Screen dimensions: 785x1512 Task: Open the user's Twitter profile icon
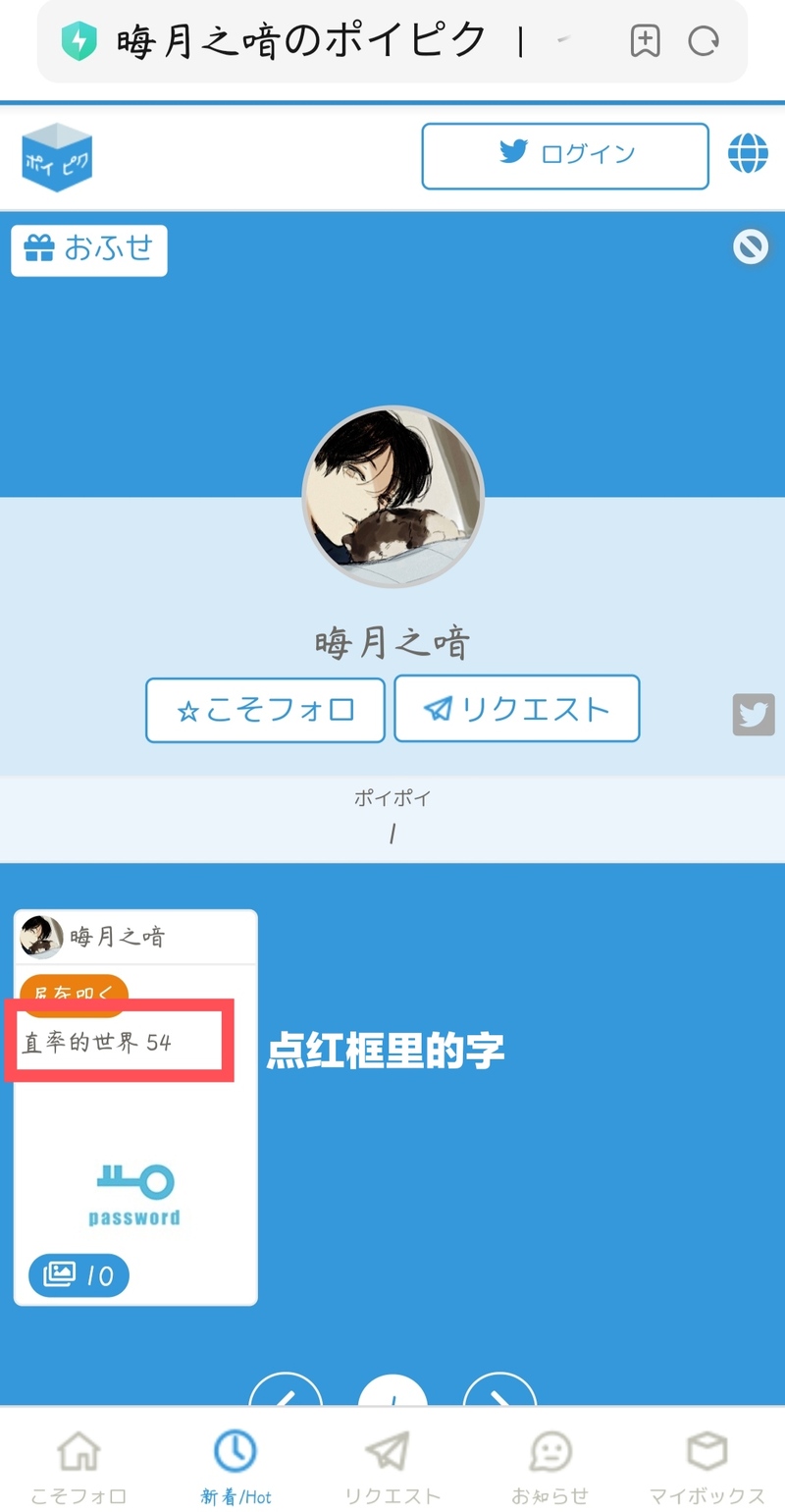754,715
